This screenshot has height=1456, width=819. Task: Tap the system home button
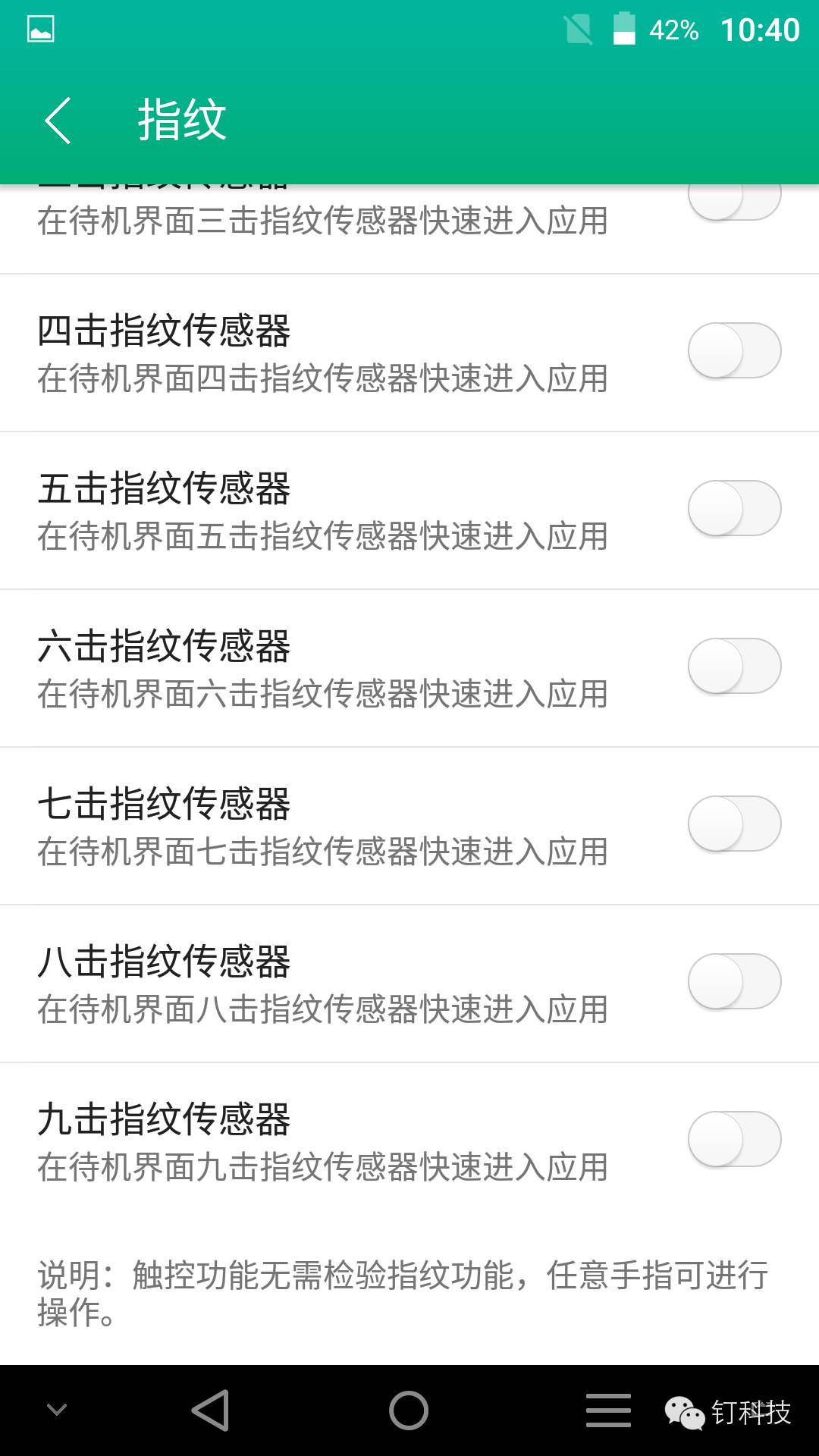click(409, 1410)
